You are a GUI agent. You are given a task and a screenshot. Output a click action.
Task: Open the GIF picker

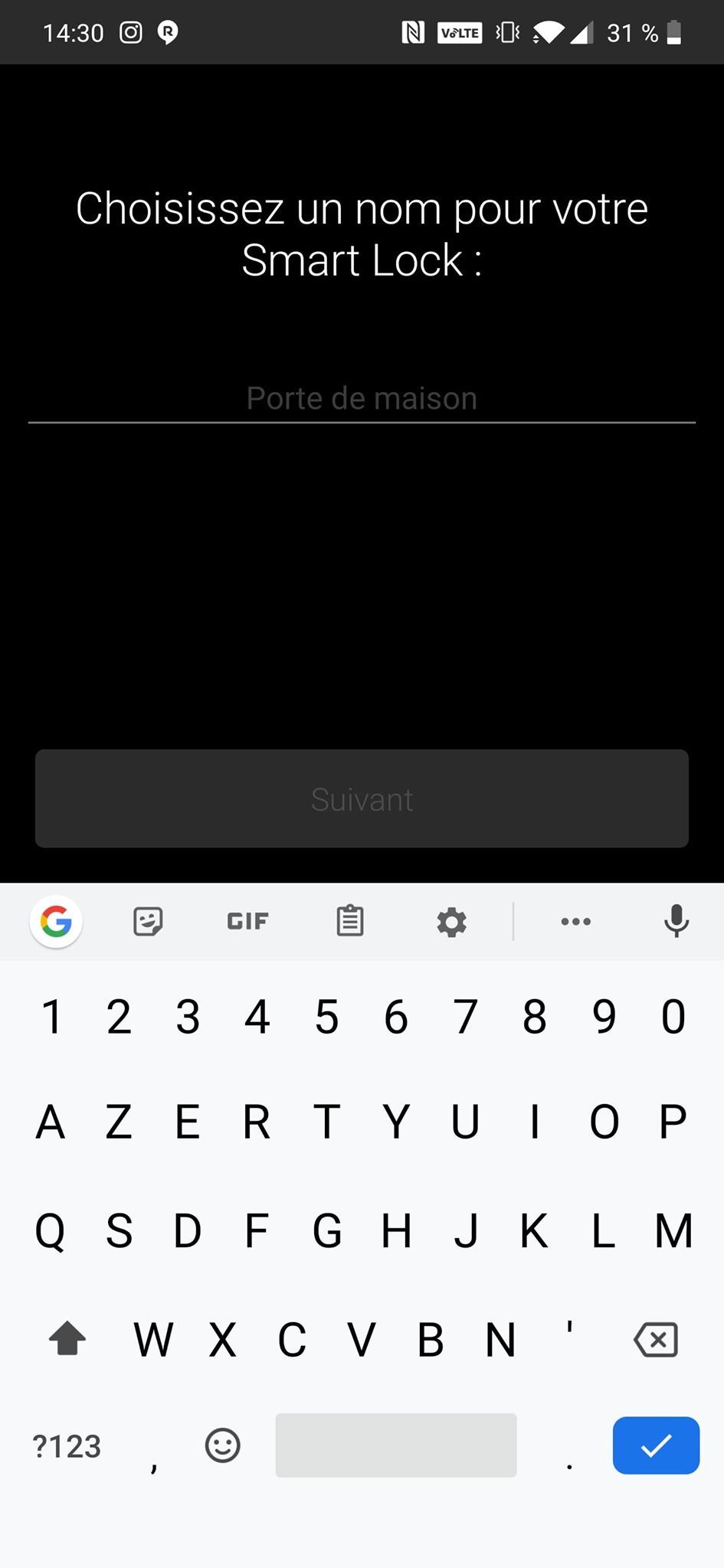247,921
